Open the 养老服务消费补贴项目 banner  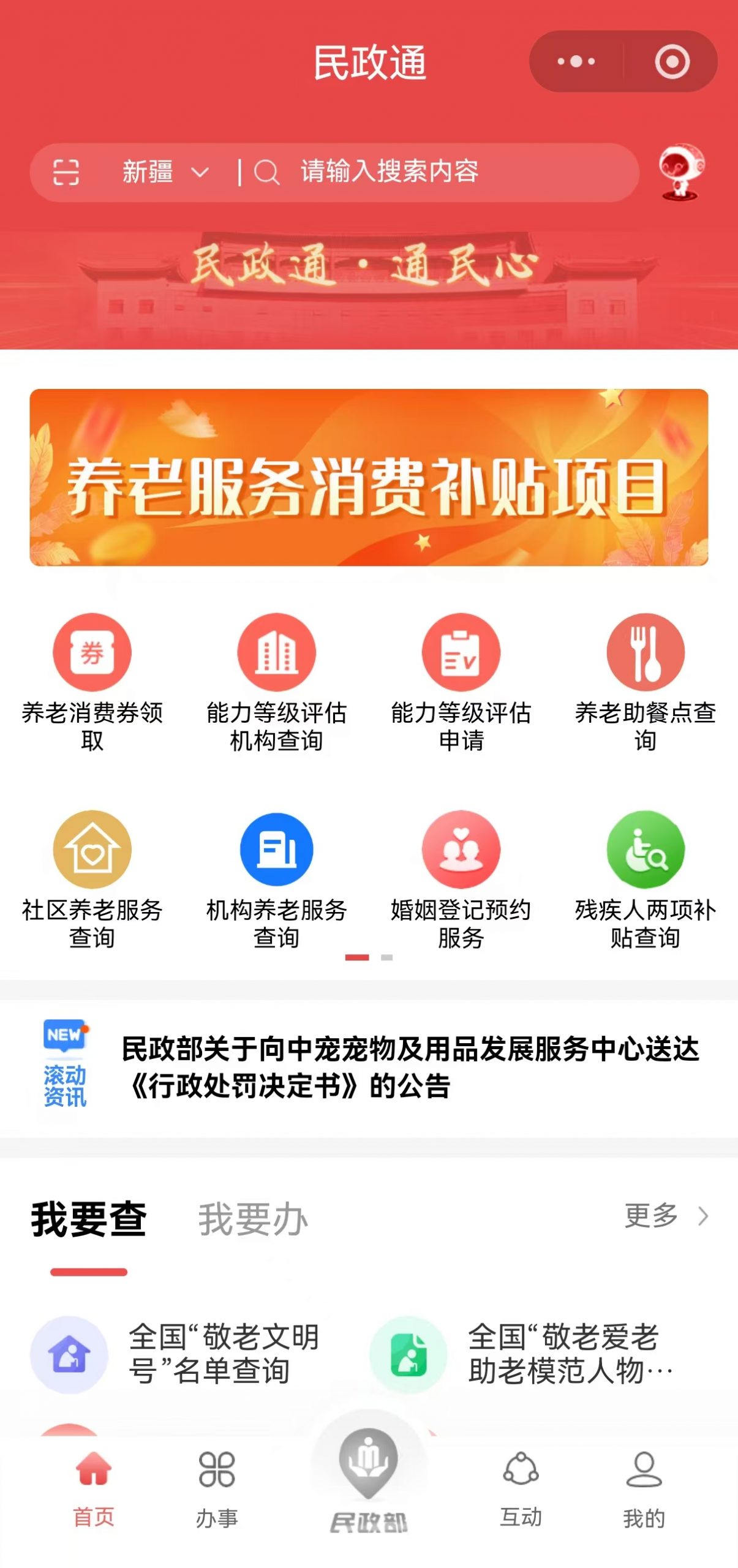(x=369, y=477)
